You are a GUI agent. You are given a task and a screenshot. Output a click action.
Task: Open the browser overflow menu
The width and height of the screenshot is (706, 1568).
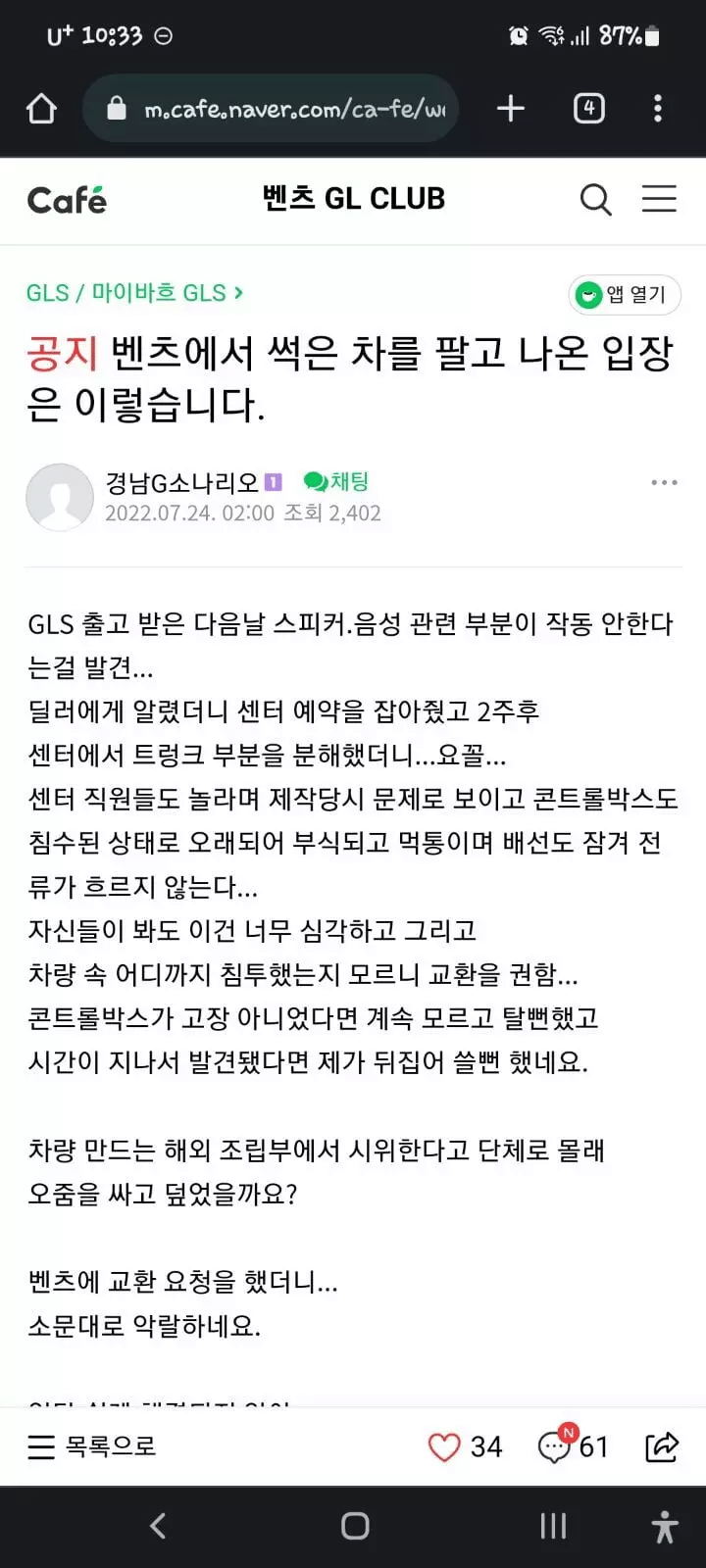[658, 109]
